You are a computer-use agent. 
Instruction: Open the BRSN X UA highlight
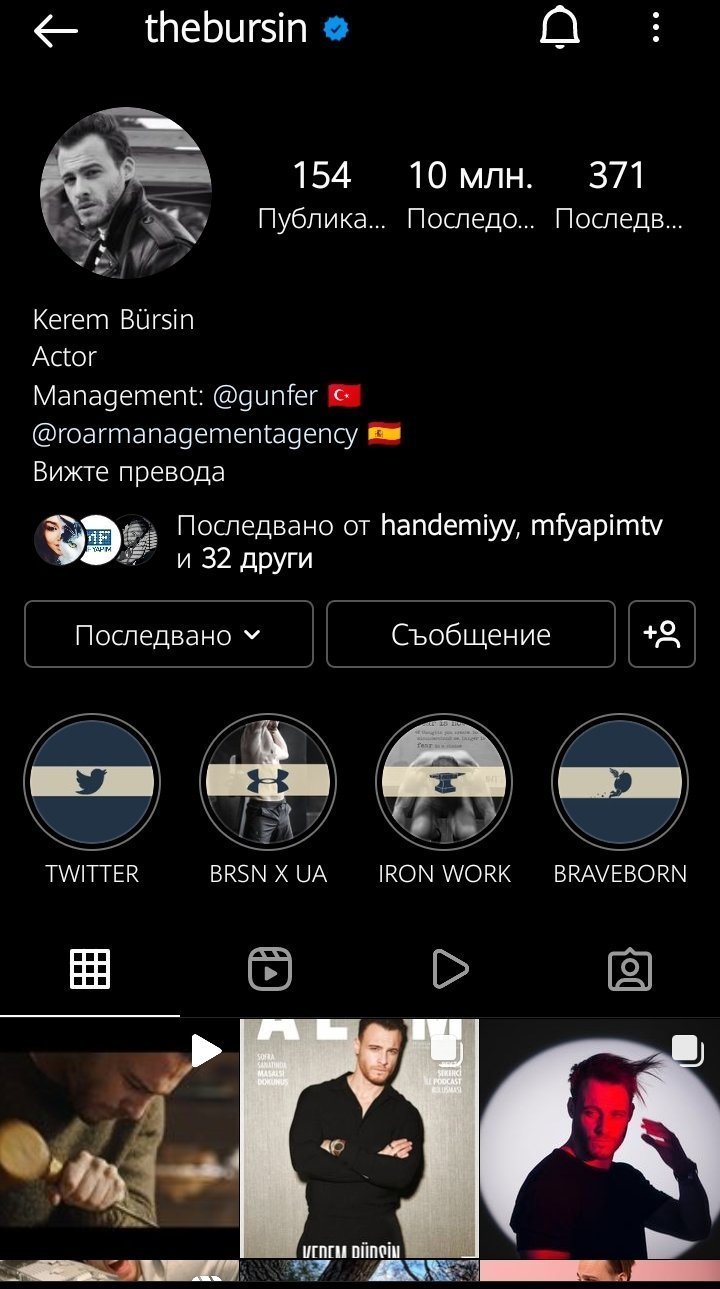pos(268,781)
